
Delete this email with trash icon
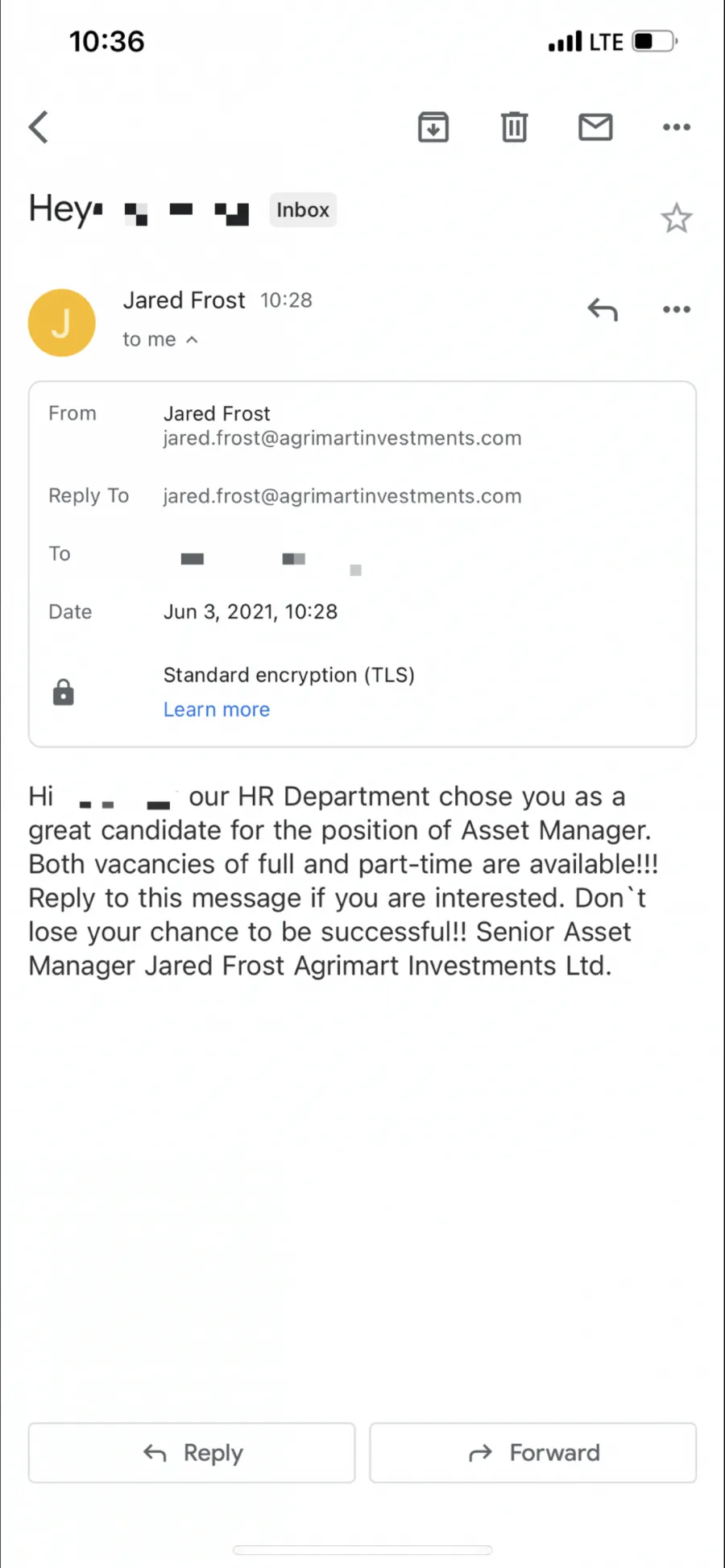point(515,126)
